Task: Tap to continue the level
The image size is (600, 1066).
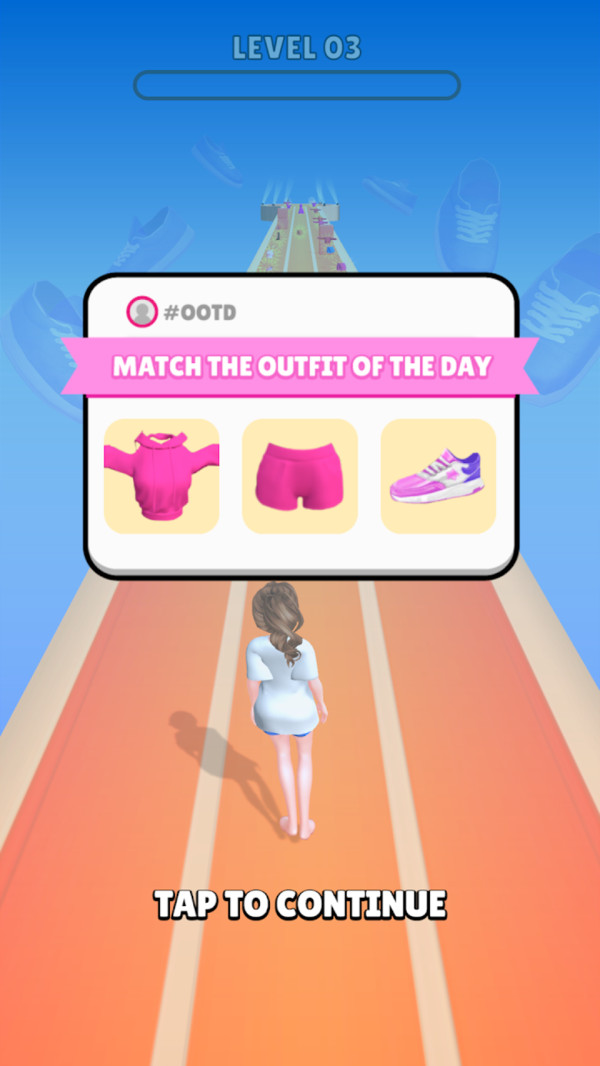Action: pos(300,904)
